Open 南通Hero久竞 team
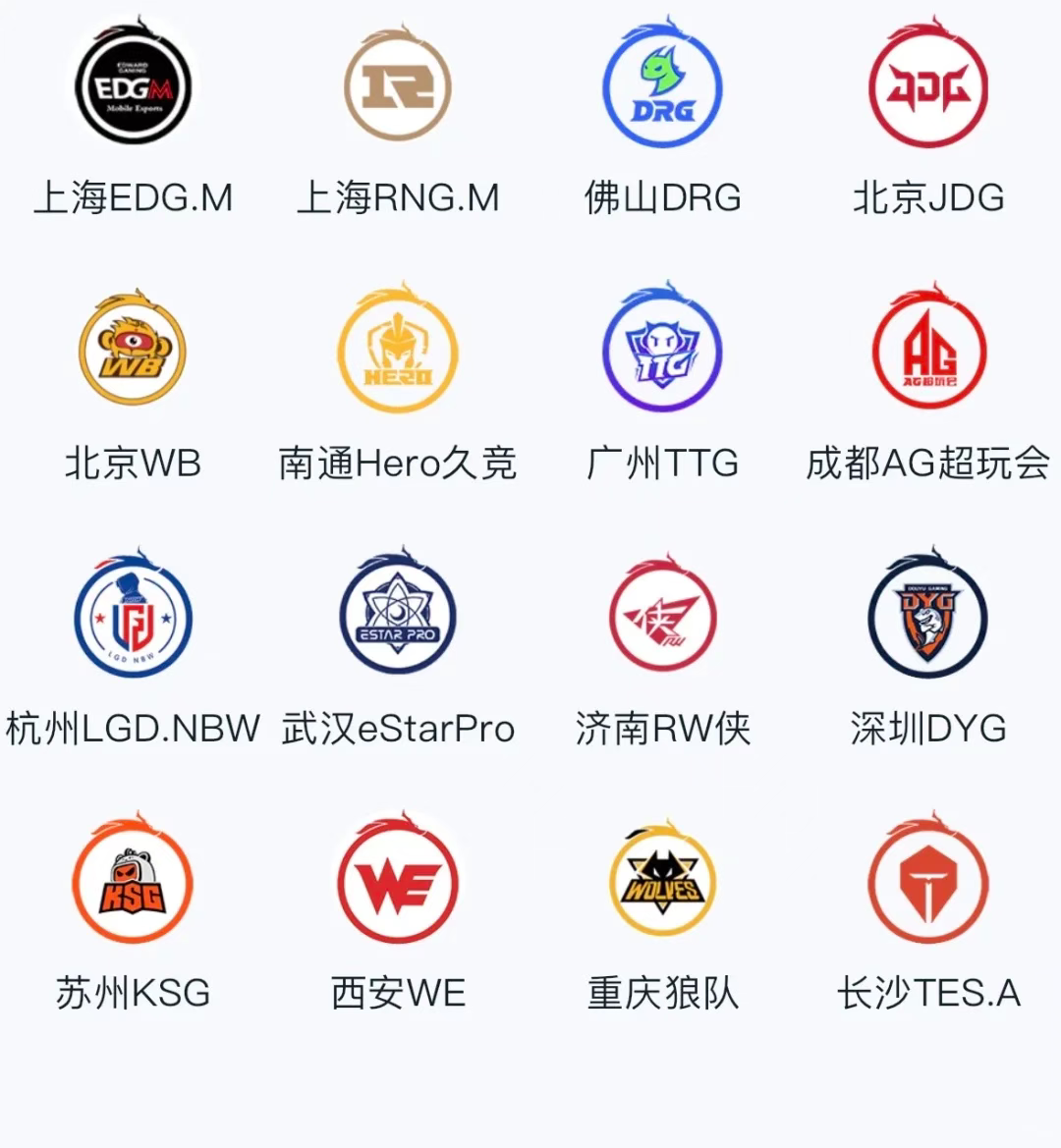 point(398,352)
